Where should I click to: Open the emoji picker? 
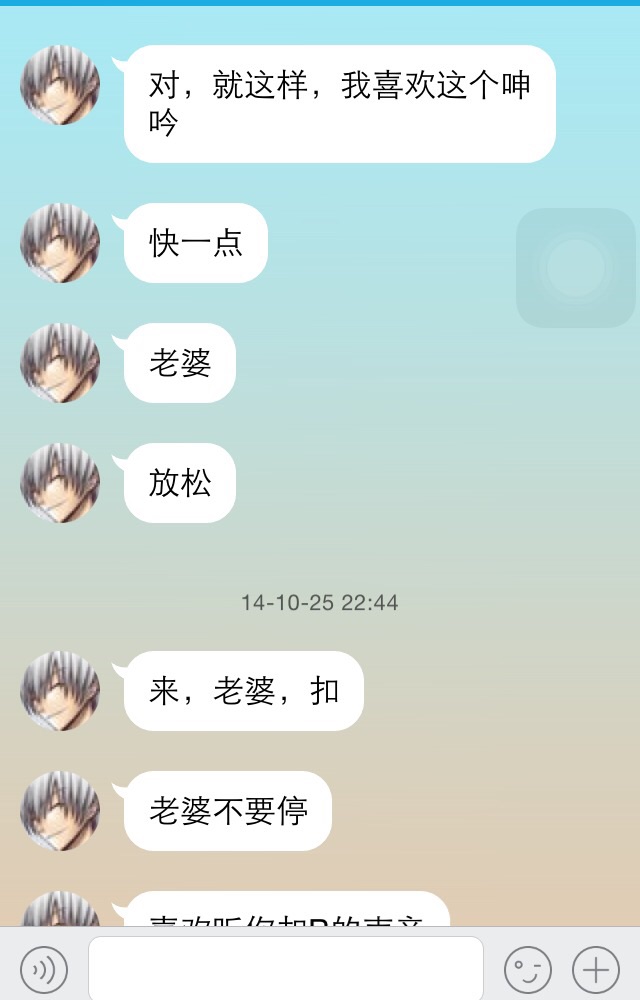pos(528,969)
